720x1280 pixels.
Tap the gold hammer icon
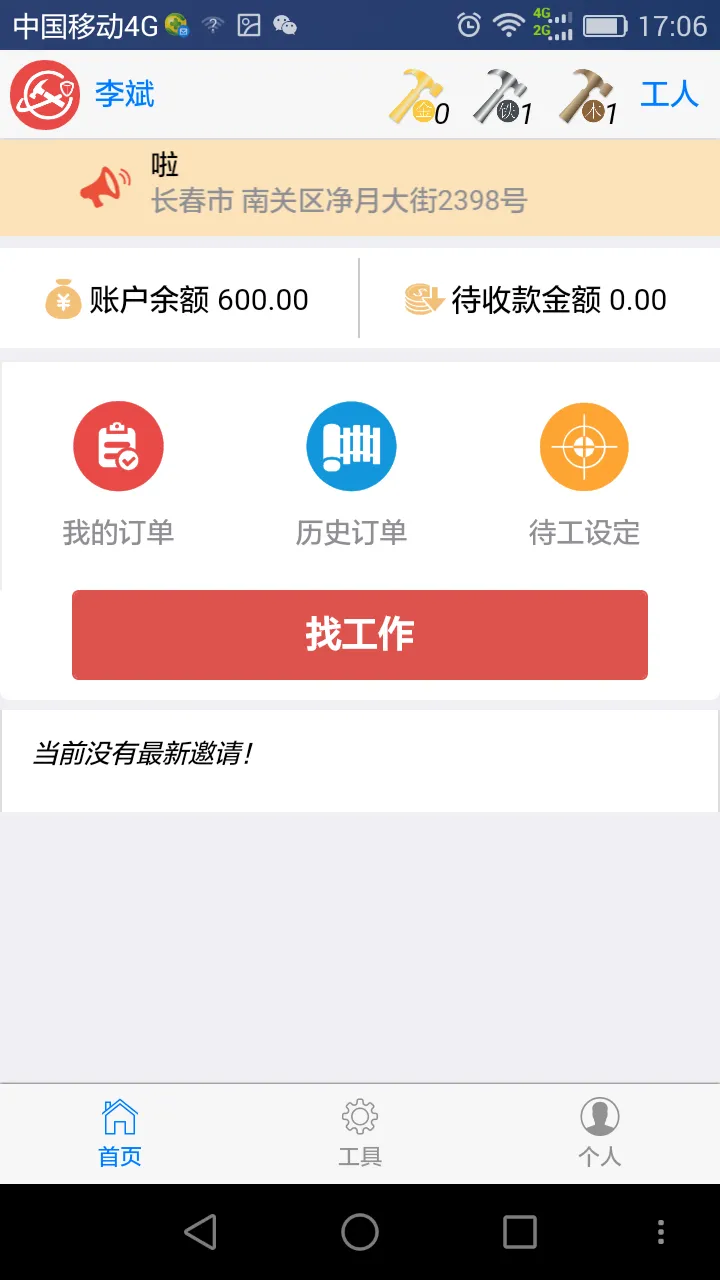417,96
